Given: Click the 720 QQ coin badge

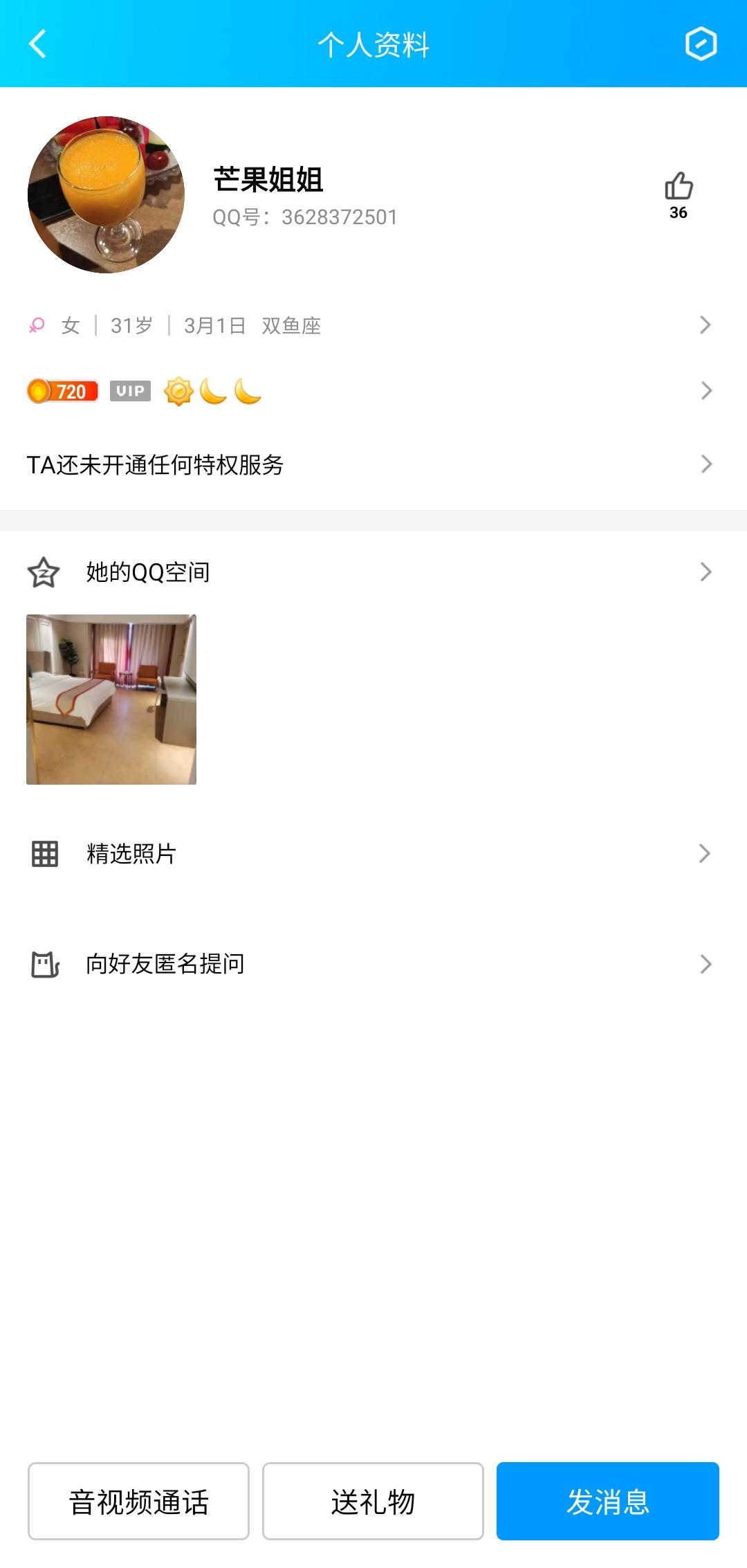Looking at the screenshot, I should [61, 392].
